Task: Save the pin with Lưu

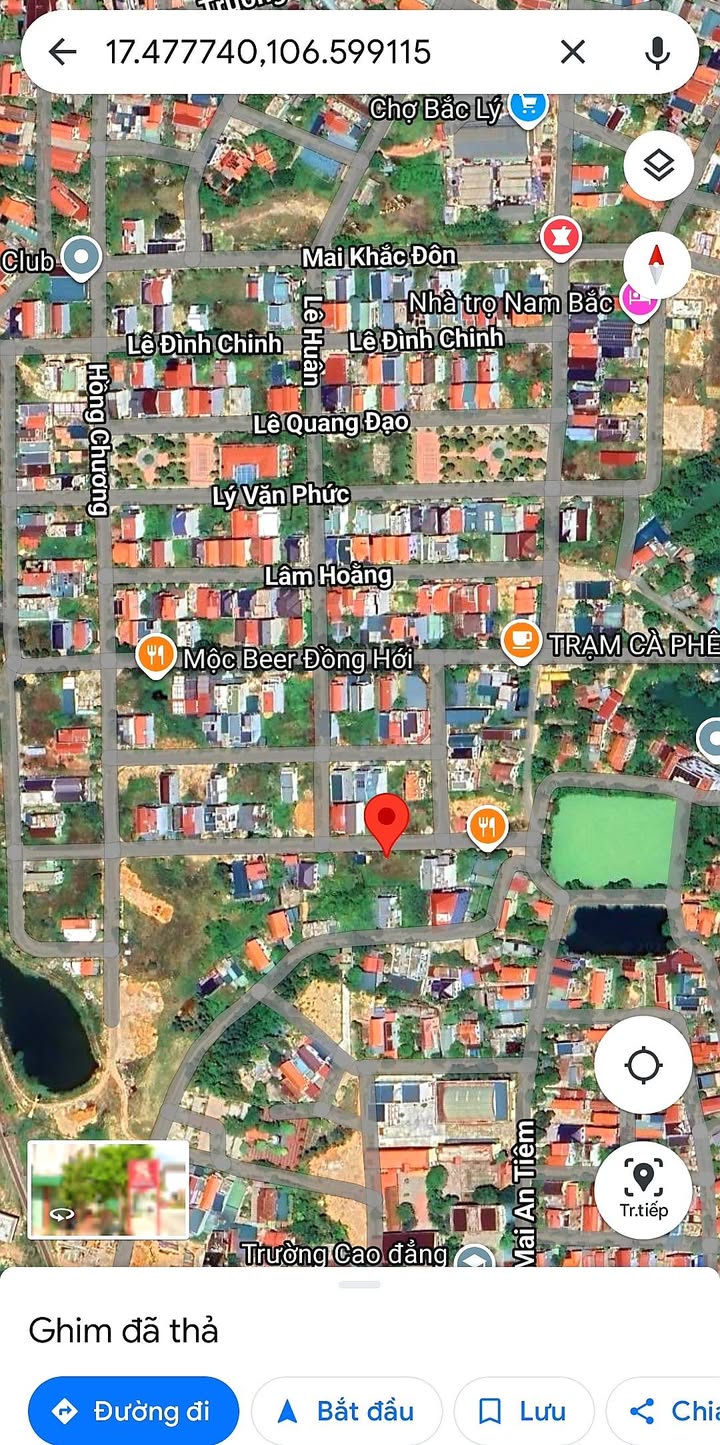Action: tap(523, 1411)
